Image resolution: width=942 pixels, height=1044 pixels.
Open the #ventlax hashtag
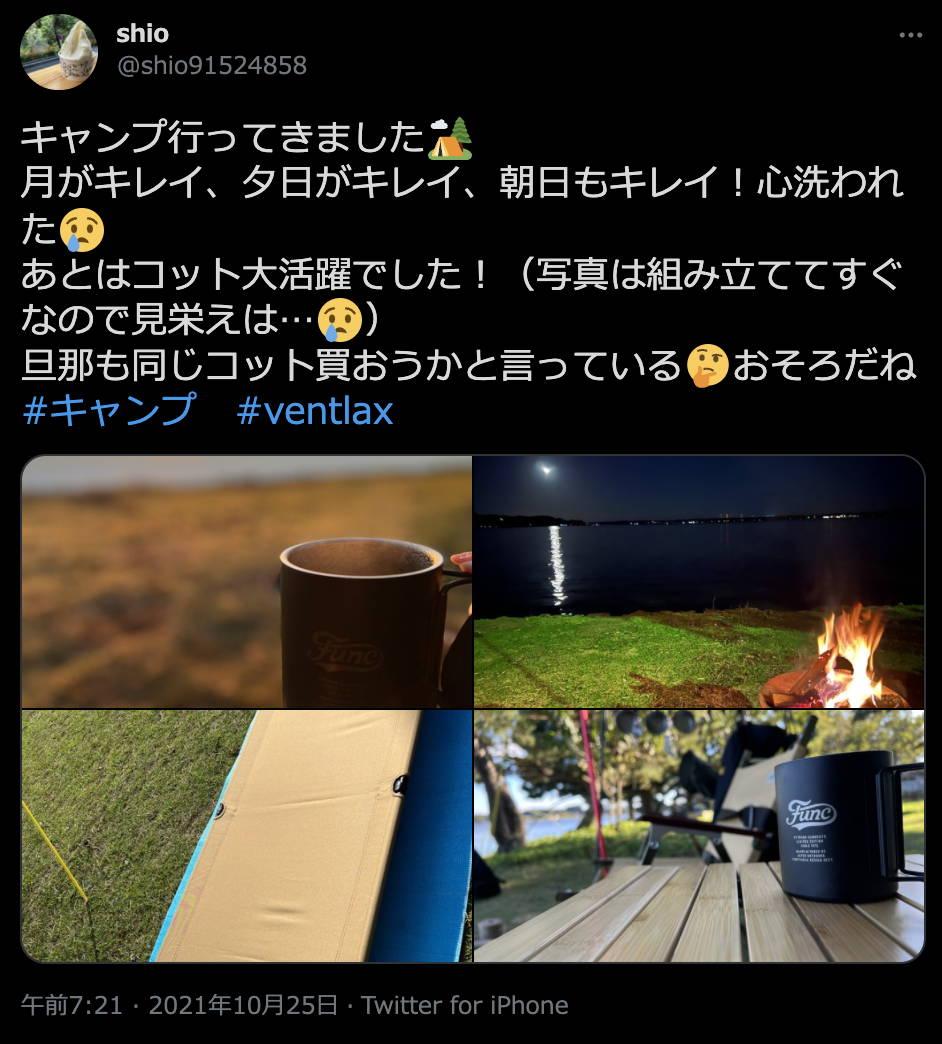tap(315, 411)
